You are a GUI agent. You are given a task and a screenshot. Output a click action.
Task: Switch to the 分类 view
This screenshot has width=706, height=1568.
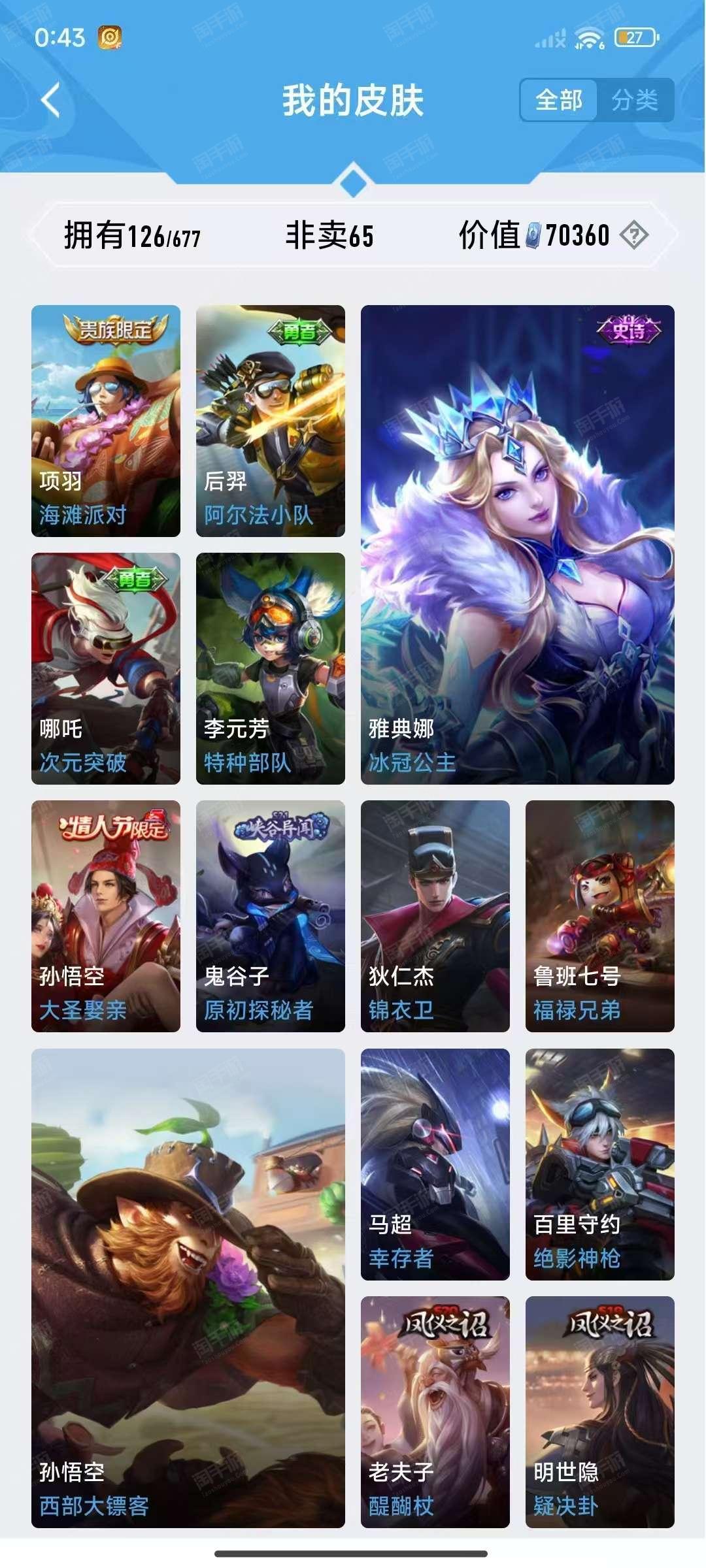(635, 101)
